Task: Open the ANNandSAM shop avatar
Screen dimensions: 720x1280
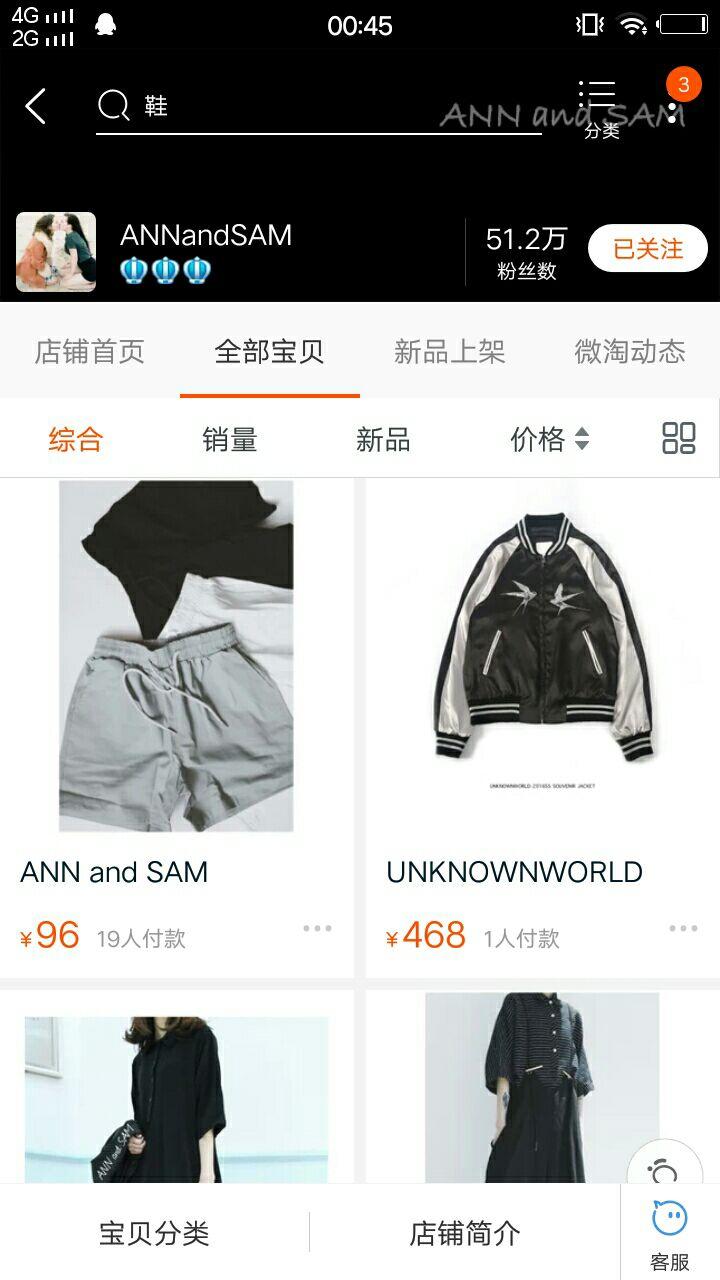Action: click(x=56, y=251)
